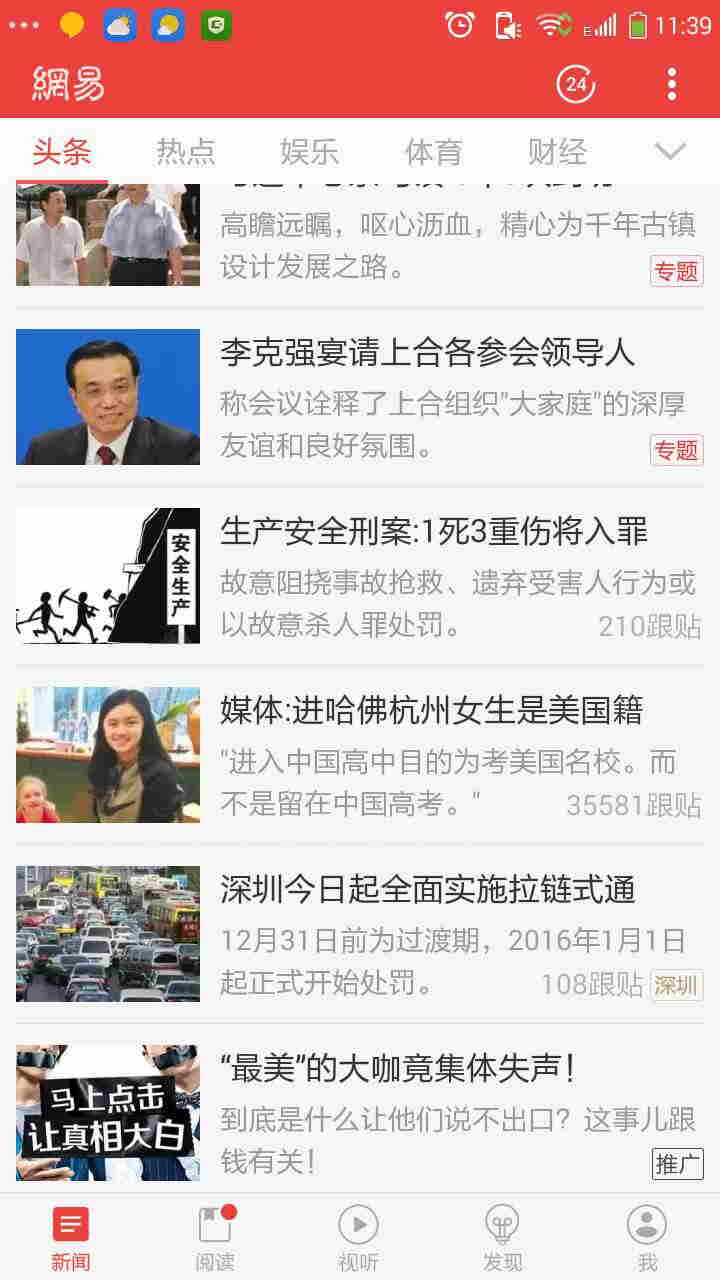Switch to the 娱乐 tab
The width and height of the screenshot is (720, 1280).
point(309,152)
